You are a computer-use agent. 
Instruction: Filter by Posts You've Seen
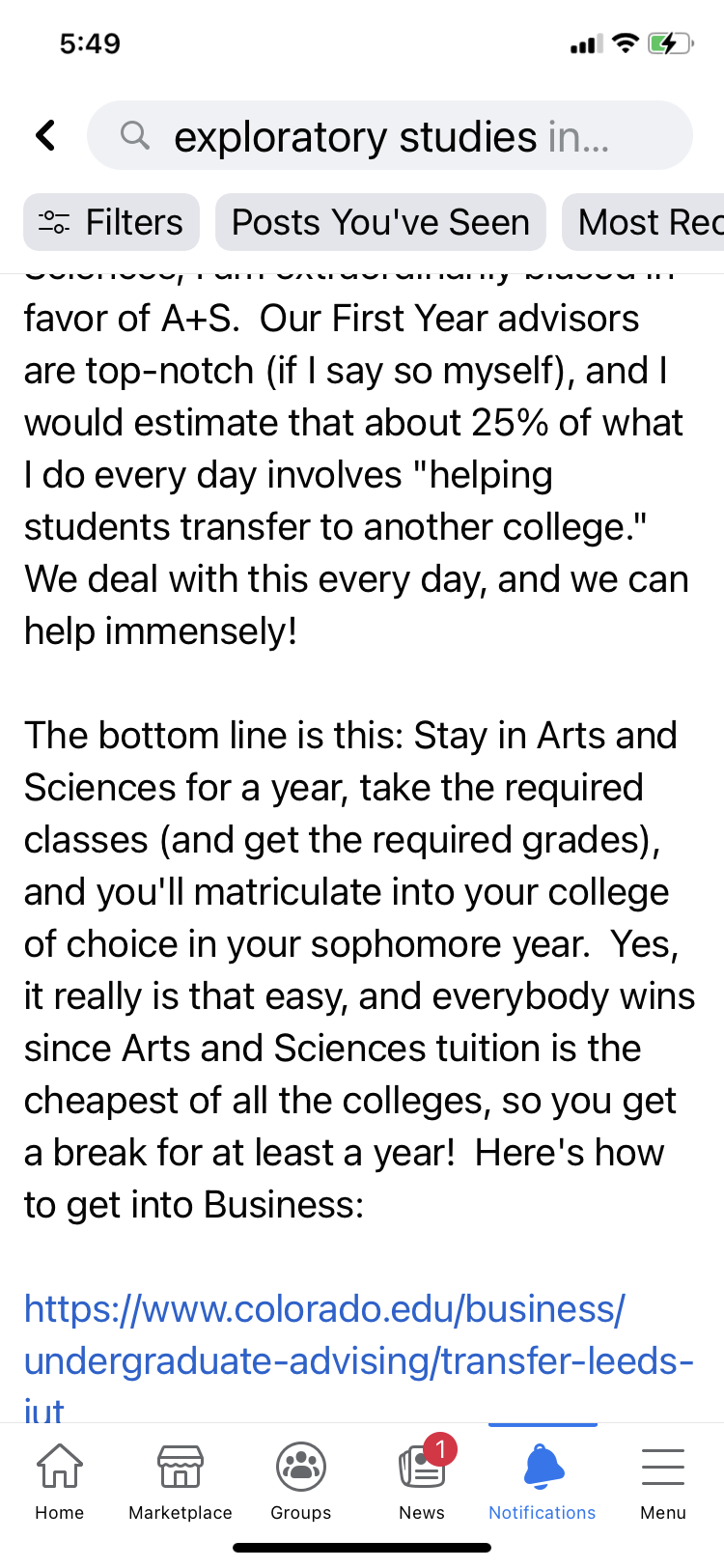[380, 222]
